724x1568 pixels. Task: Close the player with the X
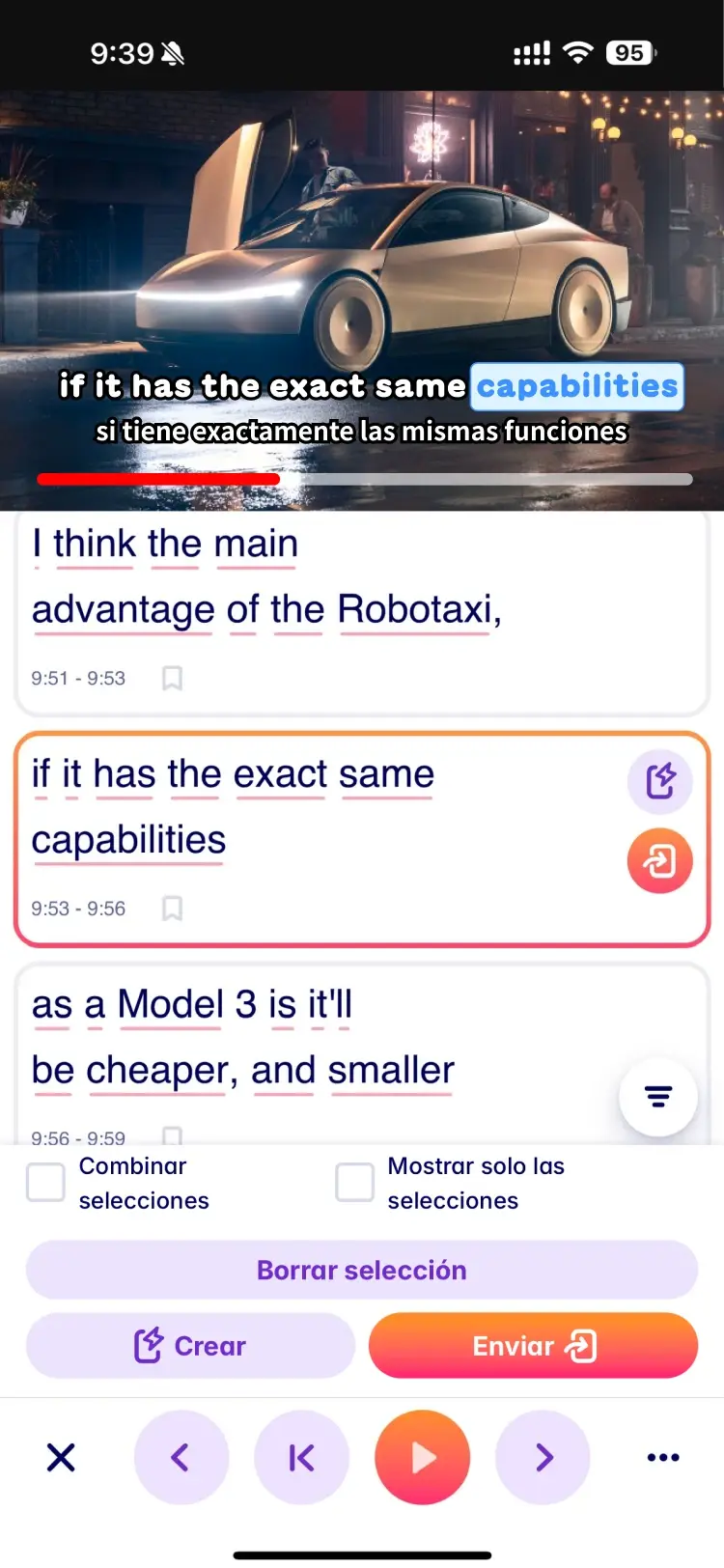coord(61,1457)
